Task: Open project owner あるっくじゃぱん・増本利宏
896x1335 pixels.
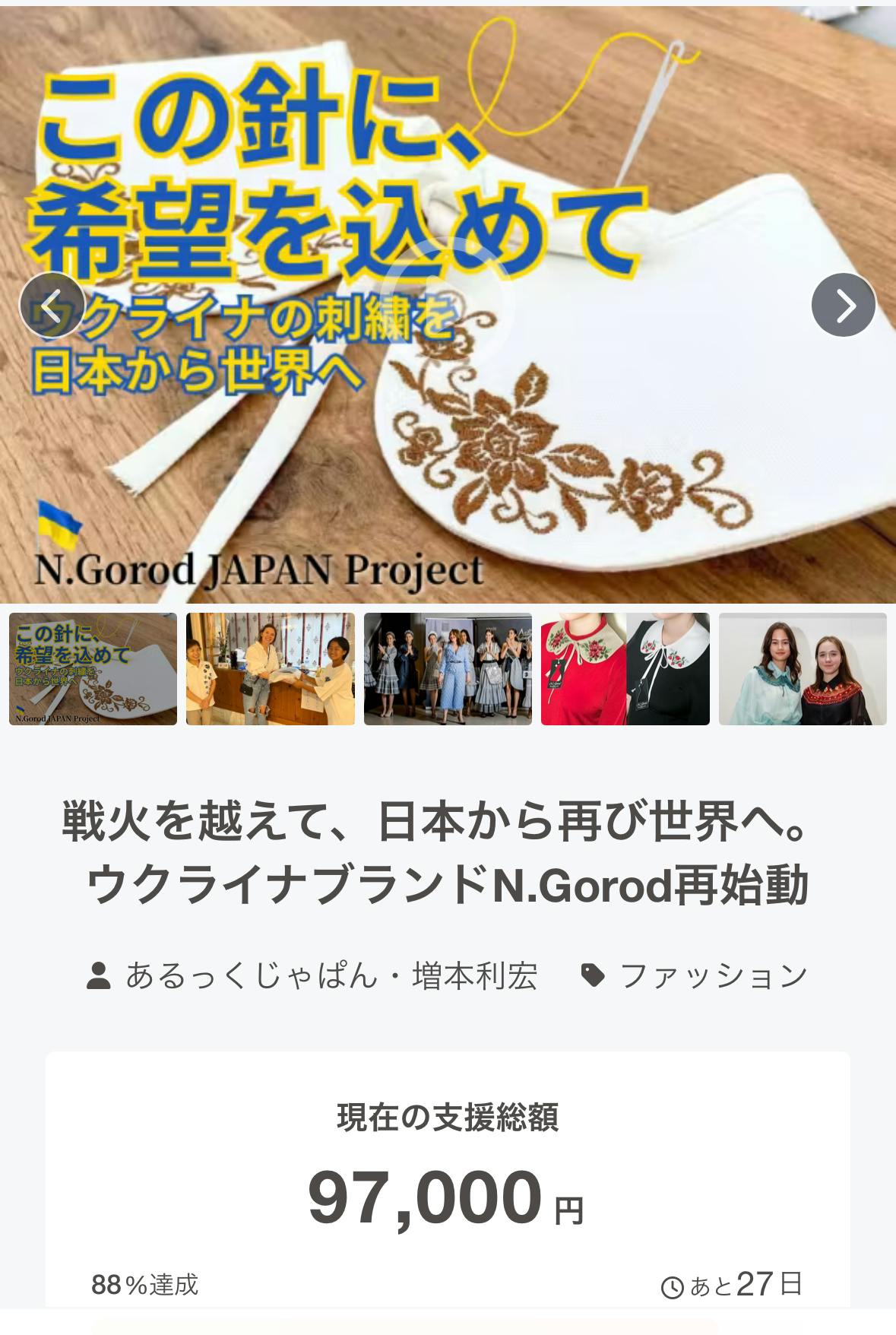Action: coord(331,975)
